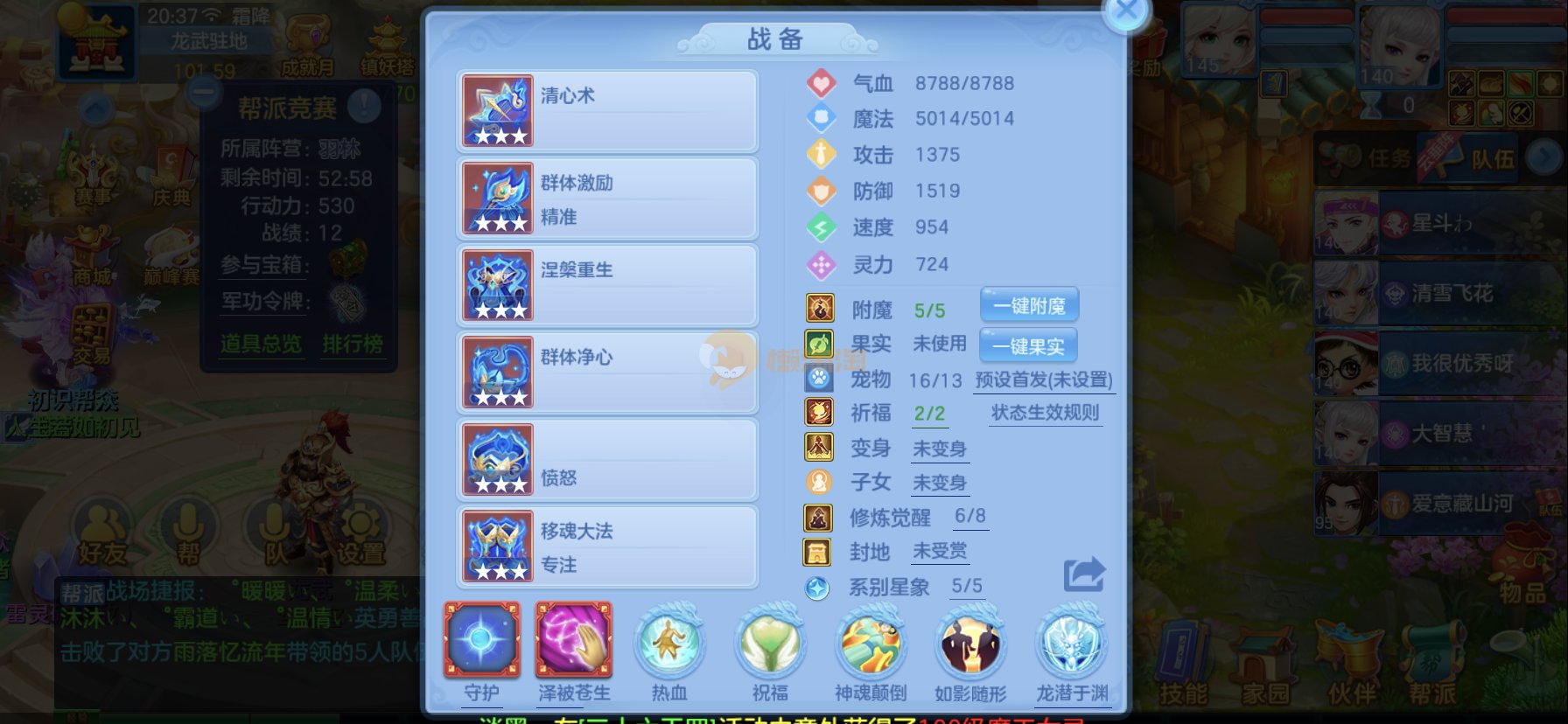Open the 涅槃重生 skill slot
The width and height of the screenshot is (1568, 724).
[607, 285]
